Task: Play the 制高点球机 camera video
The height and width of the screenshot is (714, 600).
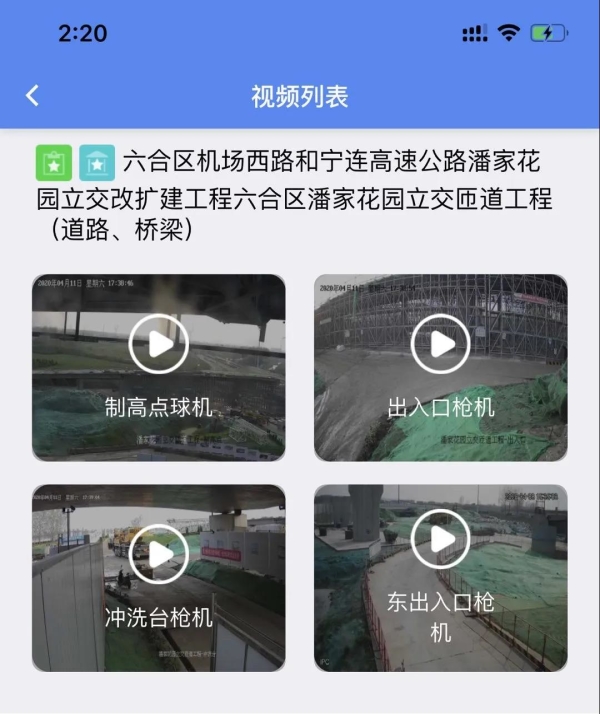Action: point(159,345)
